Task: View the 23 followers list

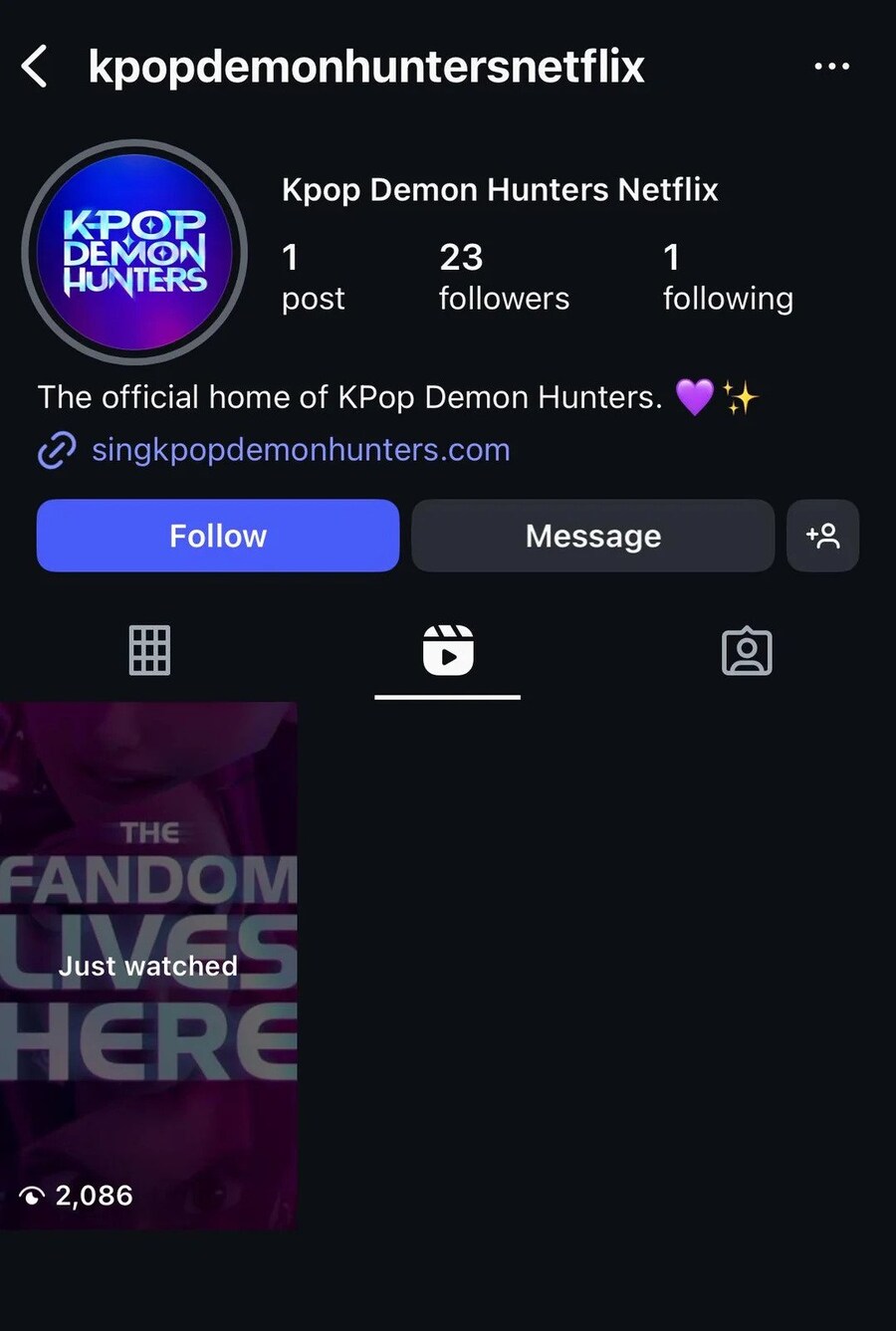Action: pos(504,277)
